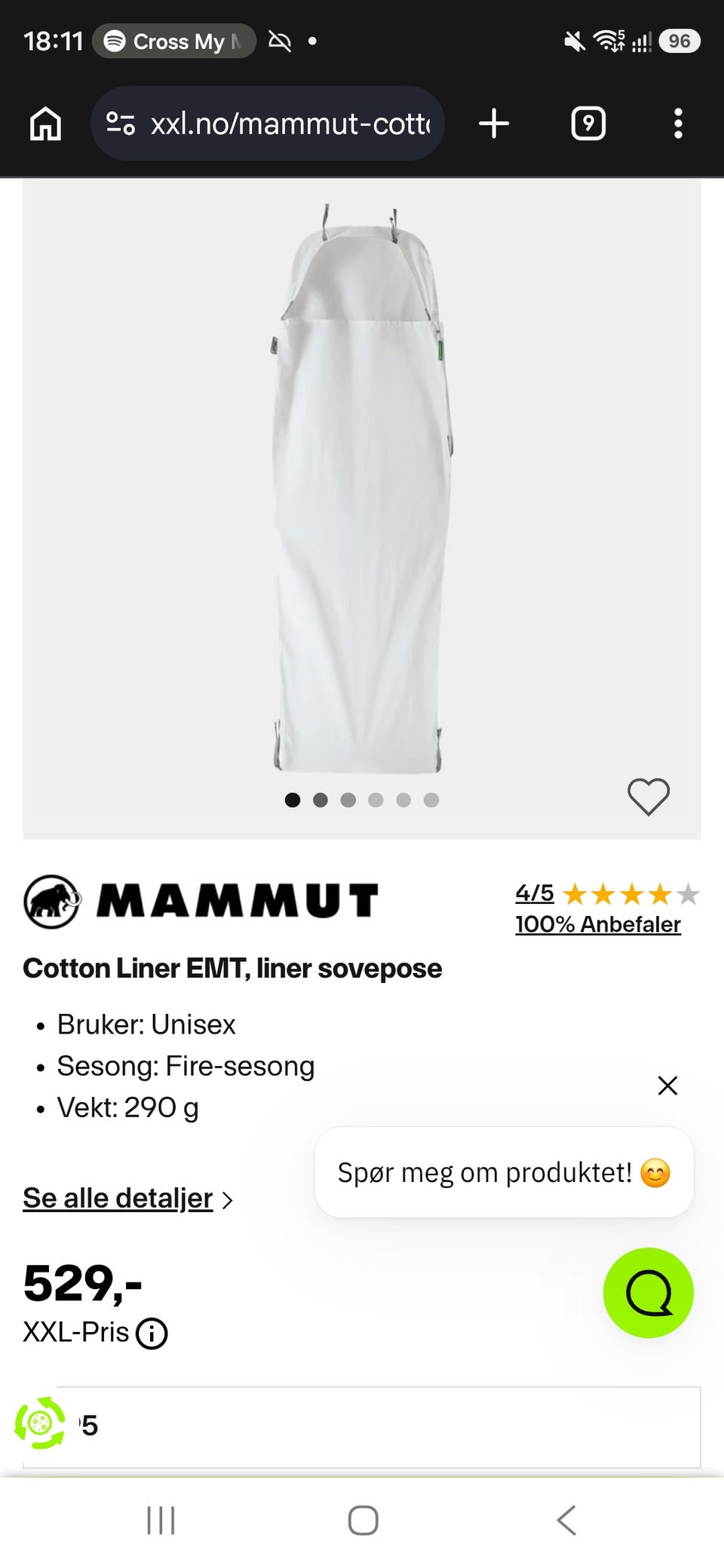Viewport: 724px width, 1568px height.
Task: Open the Spotify Cross My media chip
Action: pyautogui.click(x=174, y=41)
